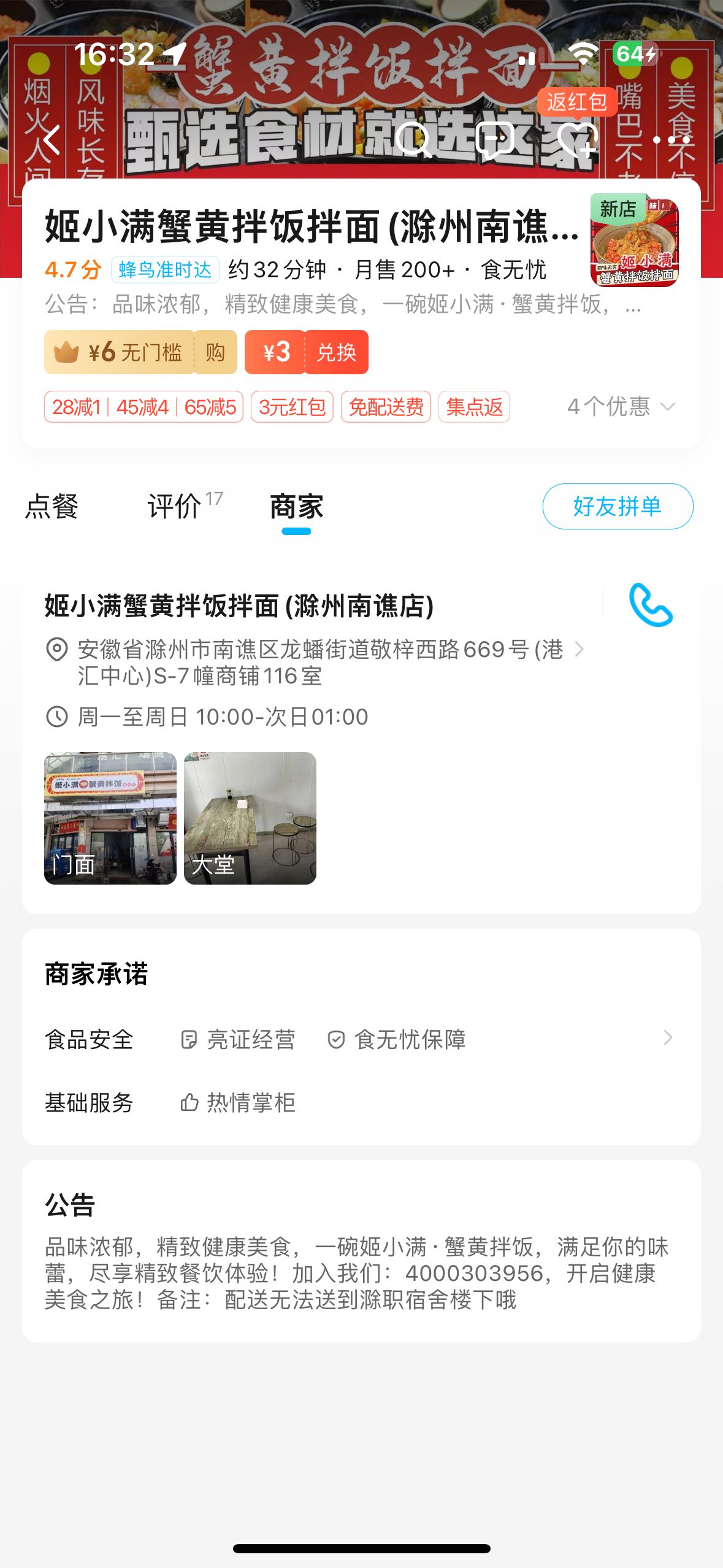Redeem the ¥3 coupon

pos(336,352)
